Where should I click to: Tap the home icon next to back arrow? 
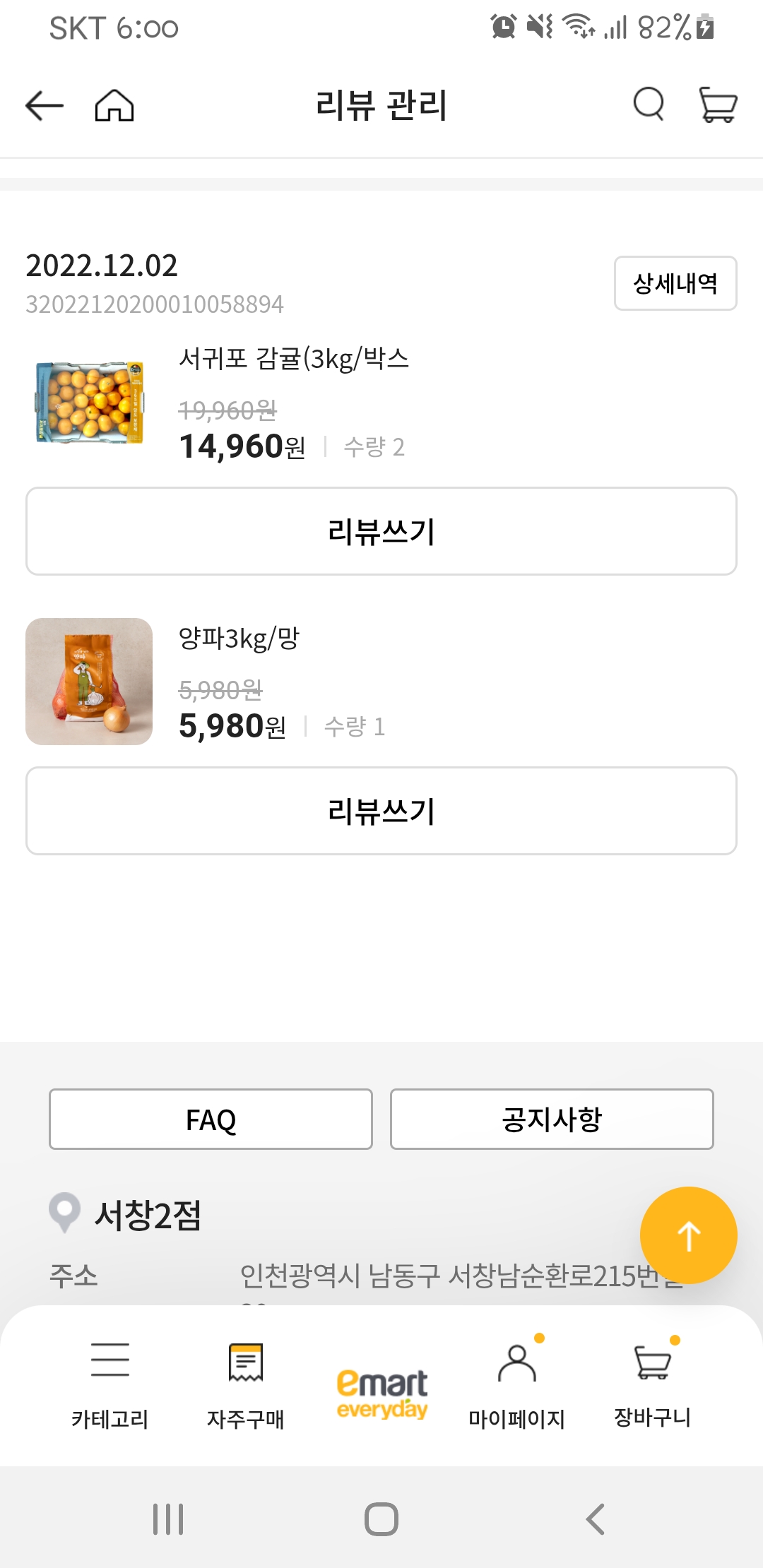coord(116,105)
